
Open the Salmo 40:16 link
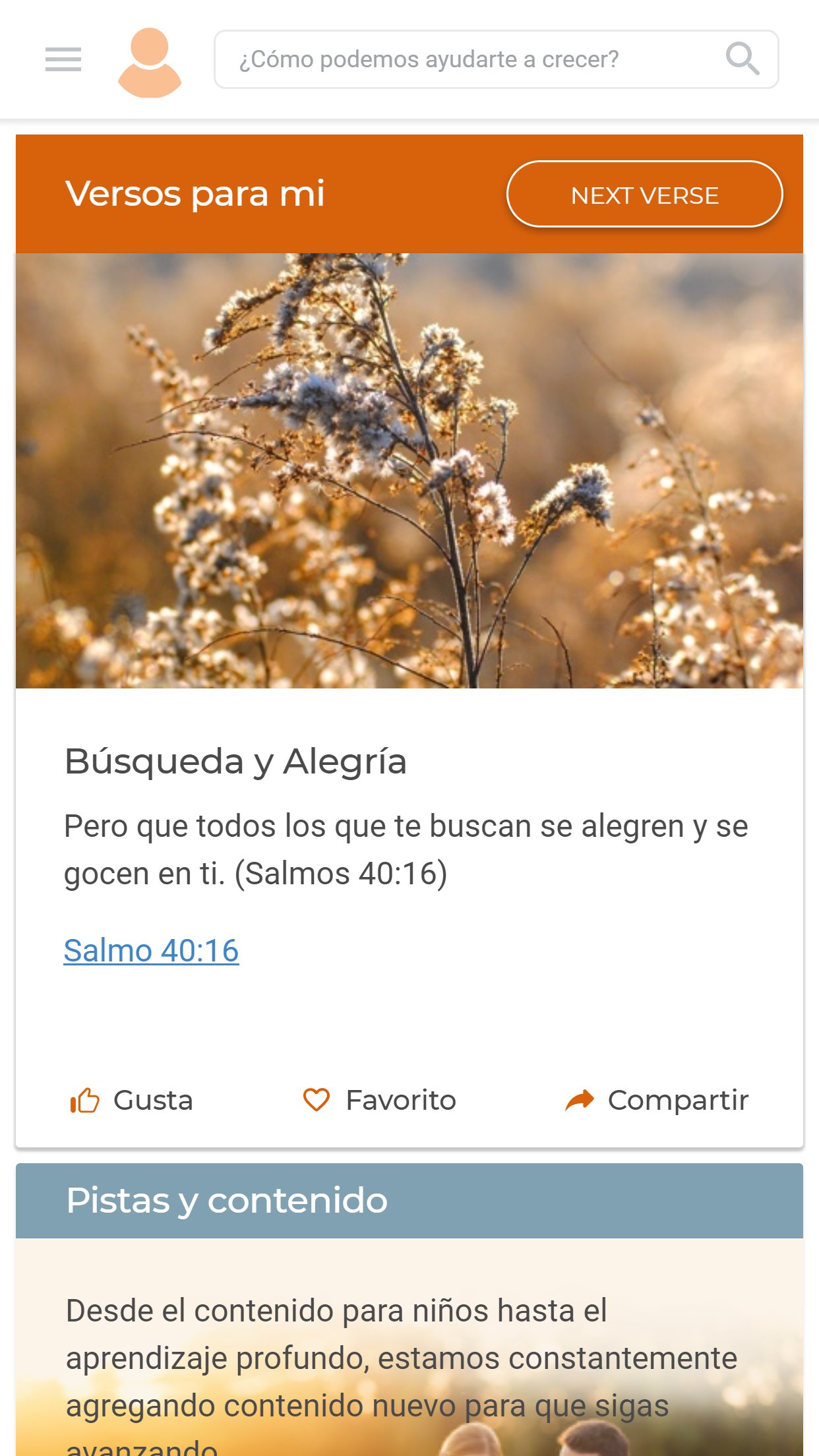coord(151,950)
